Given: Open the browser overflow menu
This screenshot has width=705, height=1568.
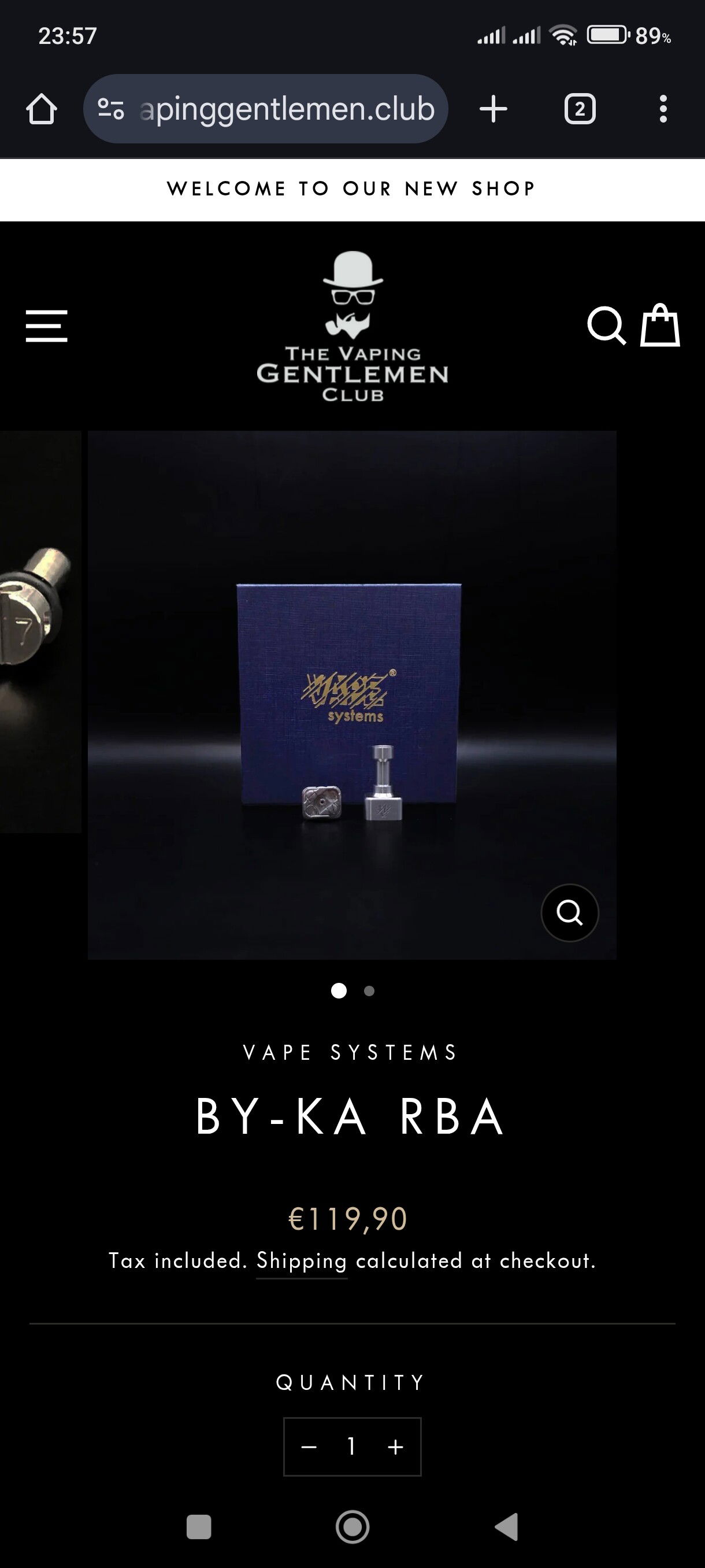Looking at the screenshot, I should [x=663, y=109].
